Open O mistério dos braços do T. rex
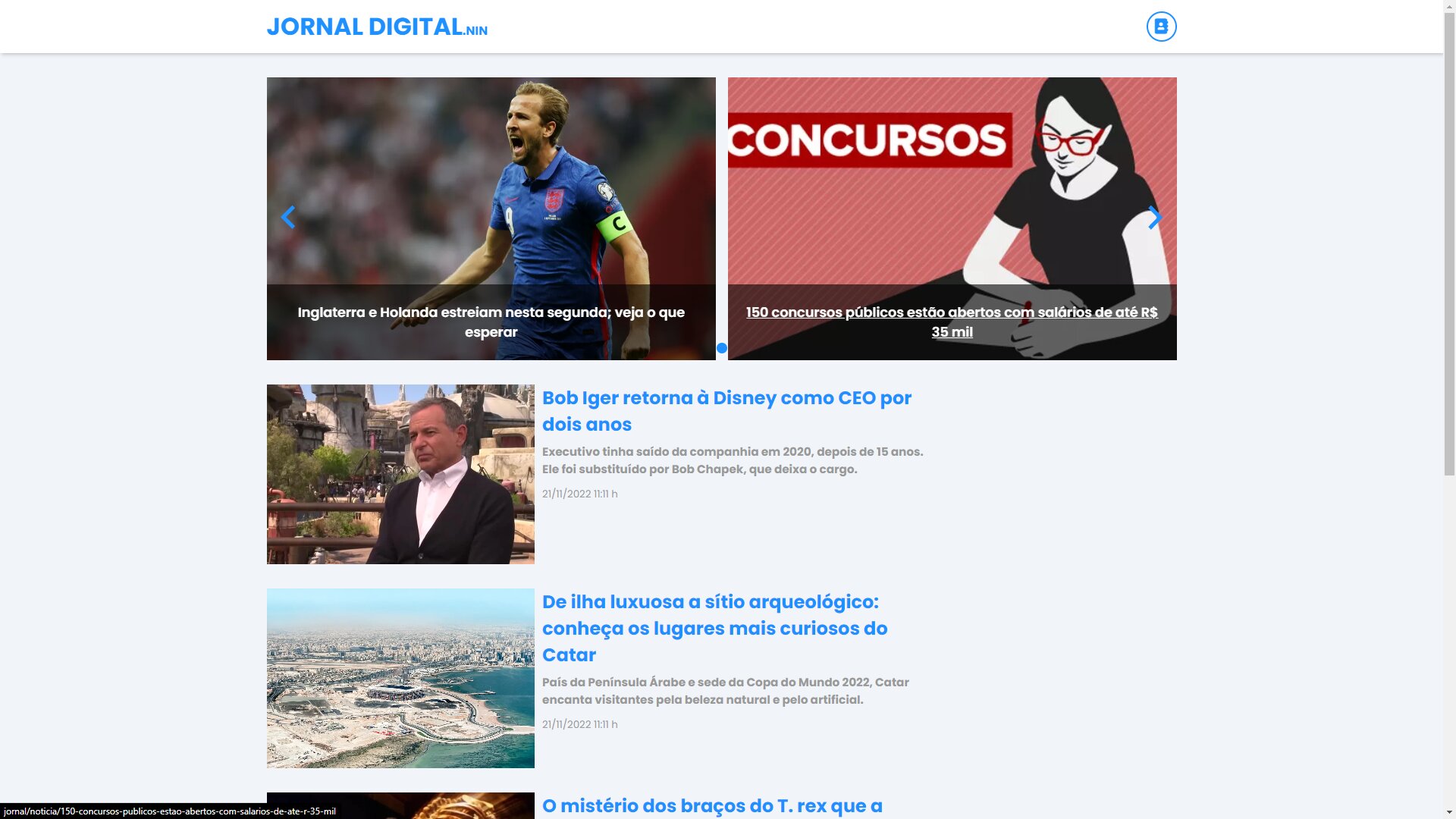This screenshot has height=819, width=1456. click(711, 805)
